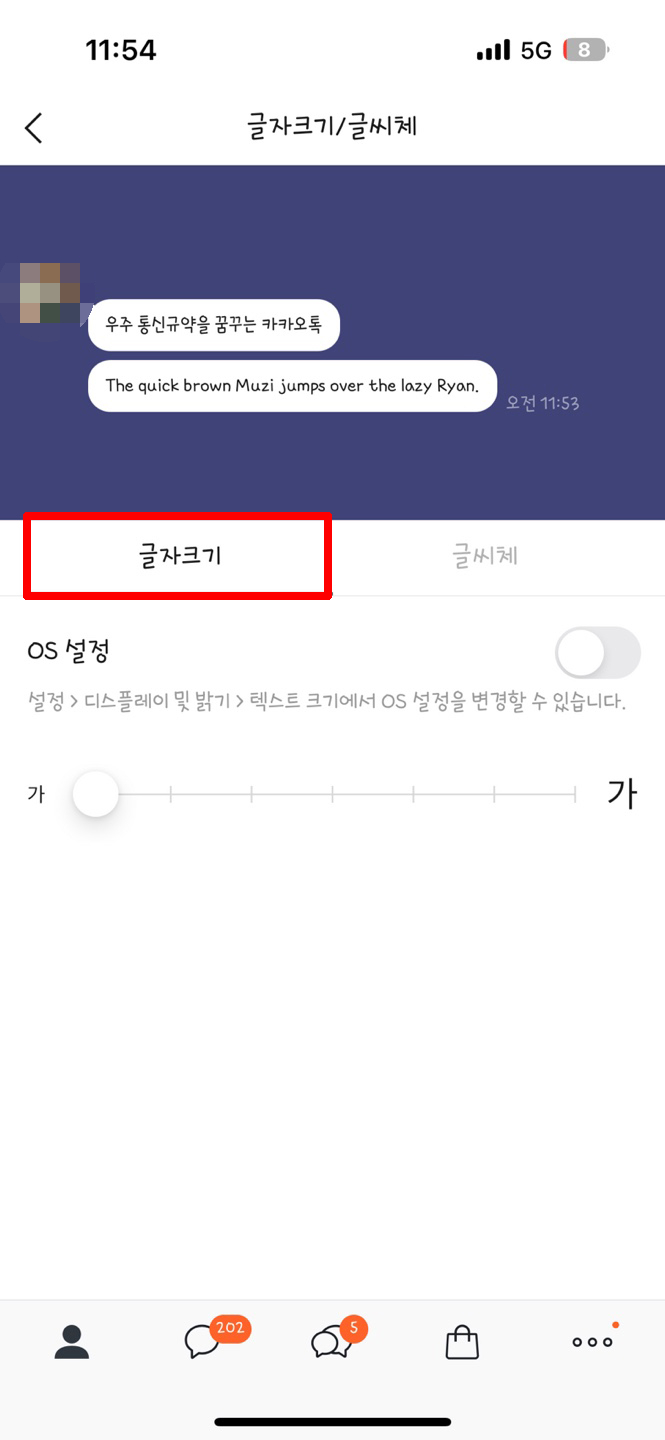Go back using the top-left arrow

34,128
